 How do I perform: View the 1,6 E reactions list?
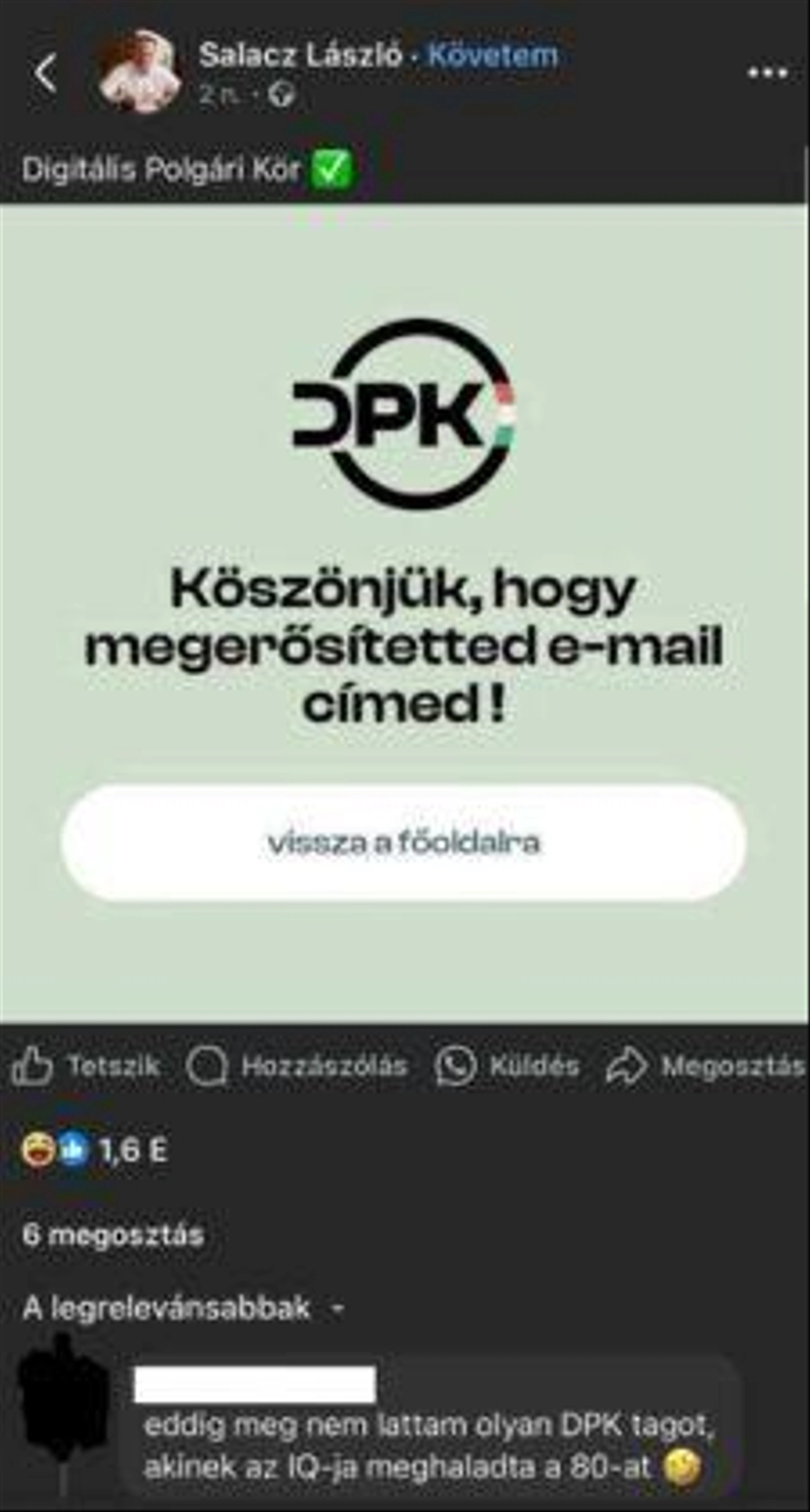(95, 1149)
